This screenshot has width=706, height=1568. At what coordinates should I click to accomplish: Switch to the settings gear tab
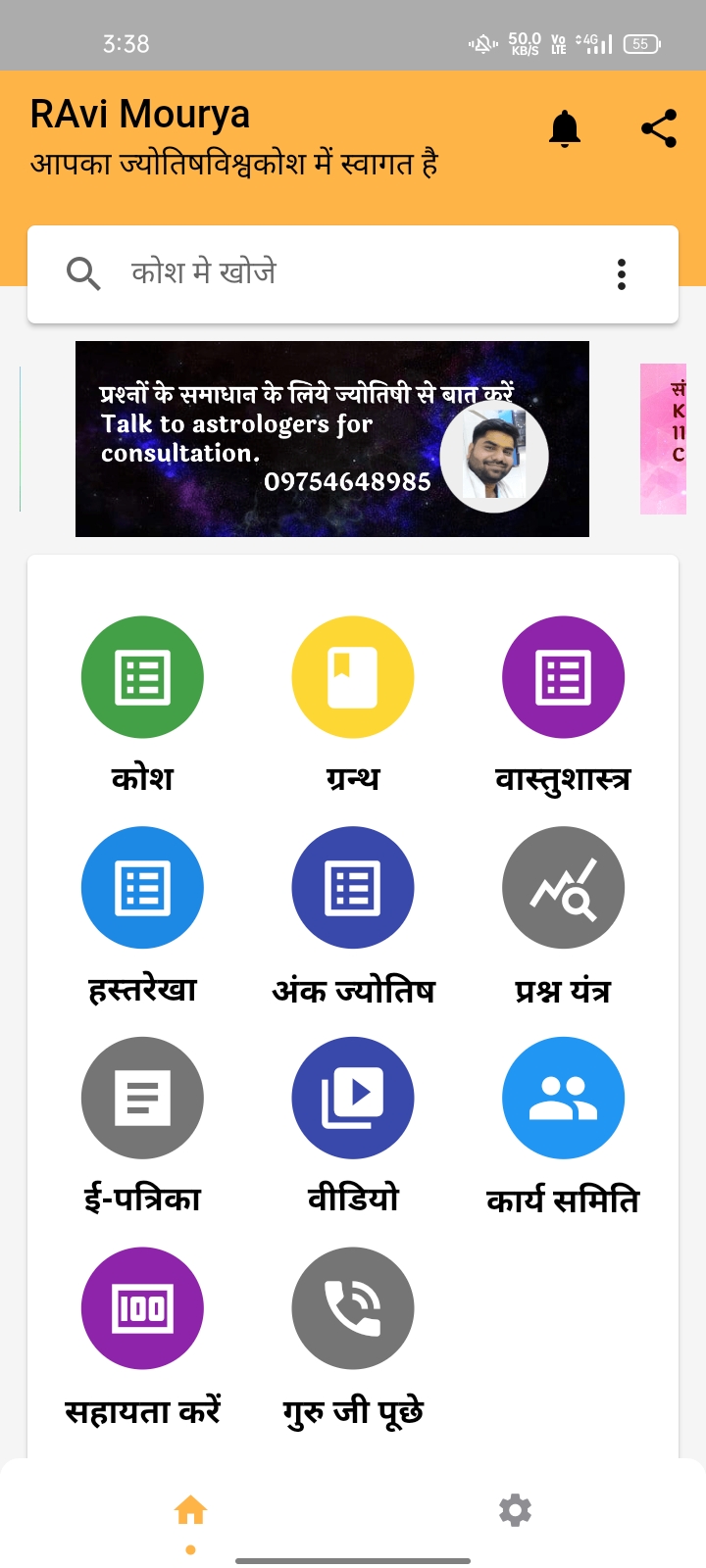click(515, 1510)
